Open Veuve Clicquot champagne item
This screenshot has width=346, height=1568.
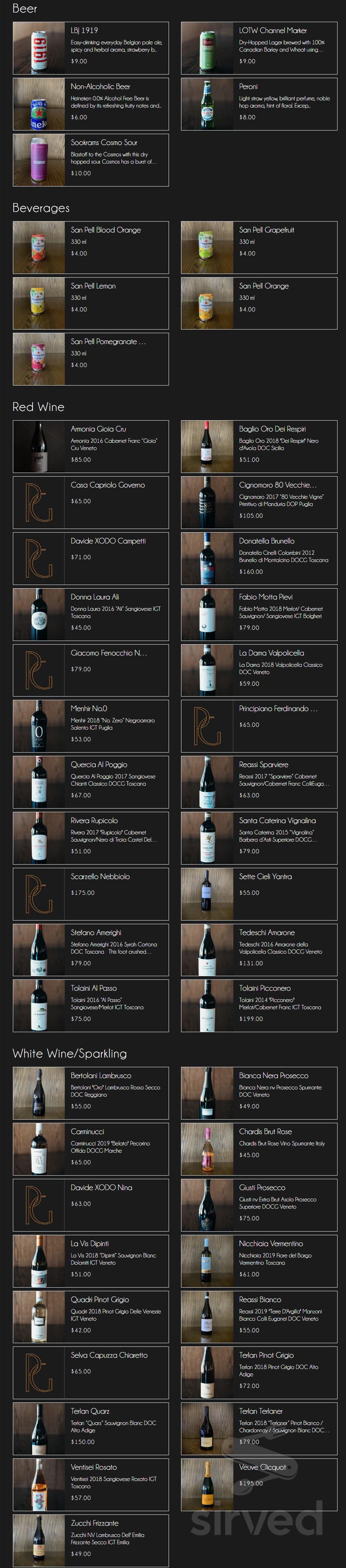[259, 1485]
